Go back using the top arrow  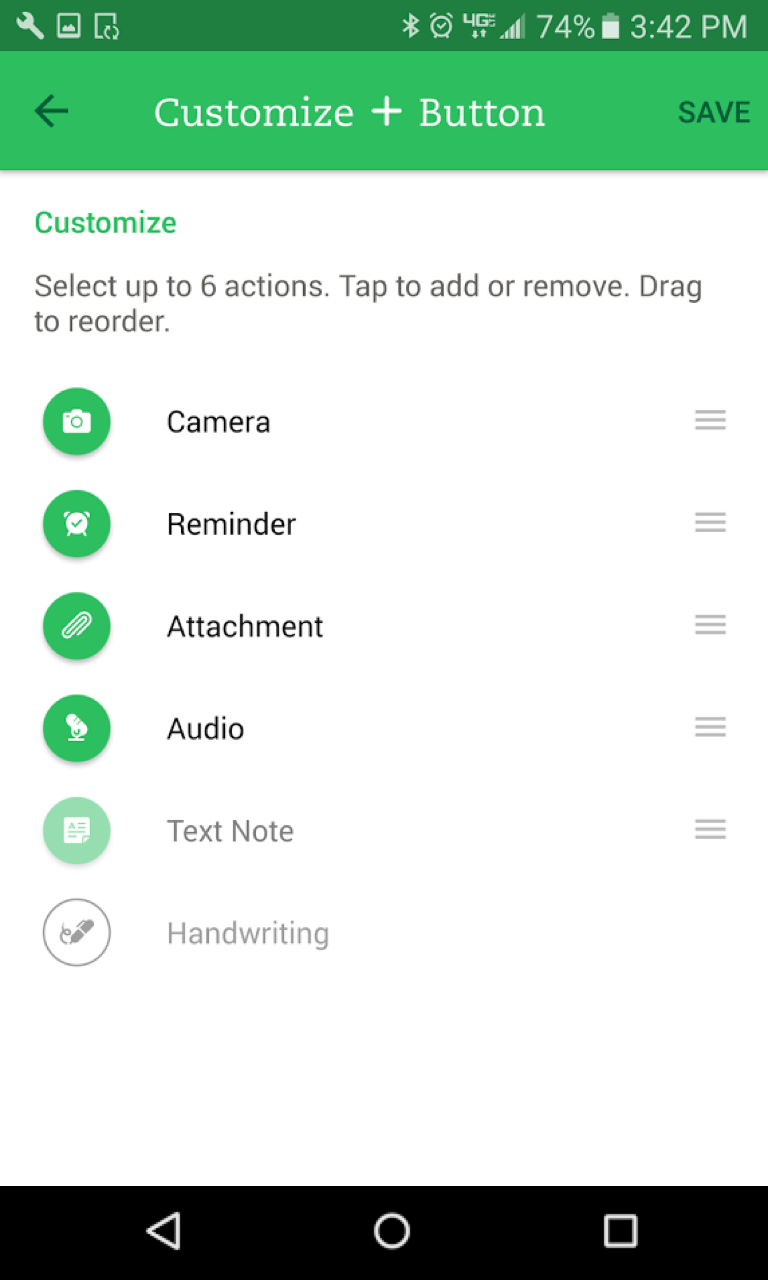(x=52, y=112)
